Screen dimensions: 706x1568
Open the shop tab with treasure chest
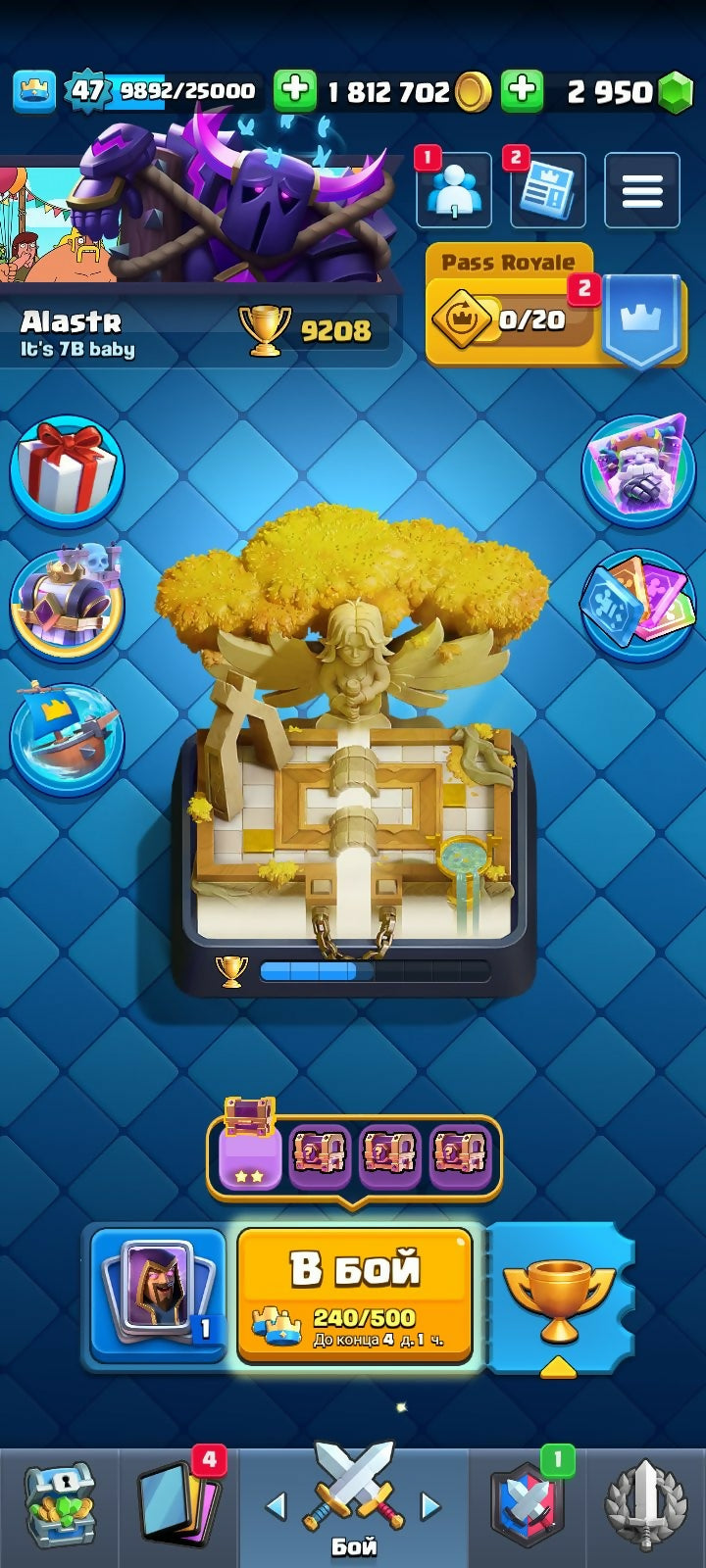[x=59, y=1506]
